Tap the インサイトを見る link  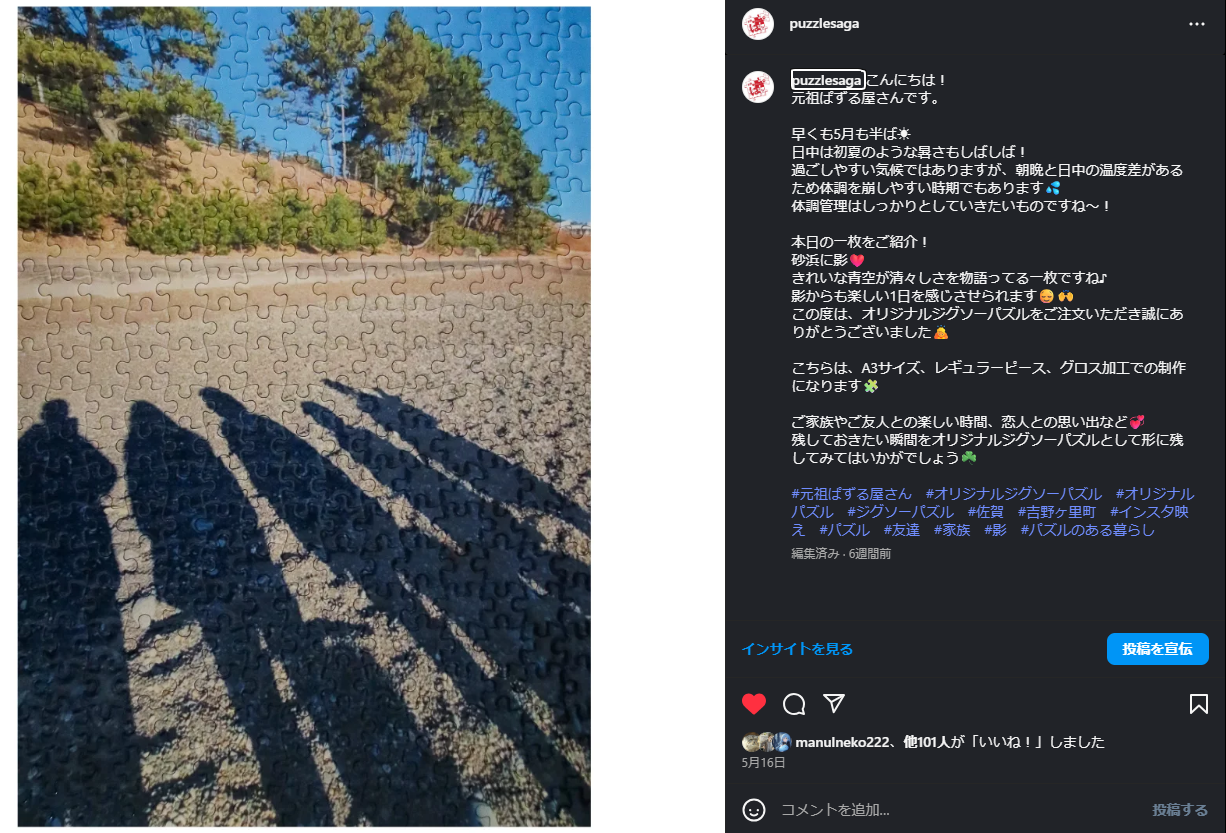(x=797, y=649)
